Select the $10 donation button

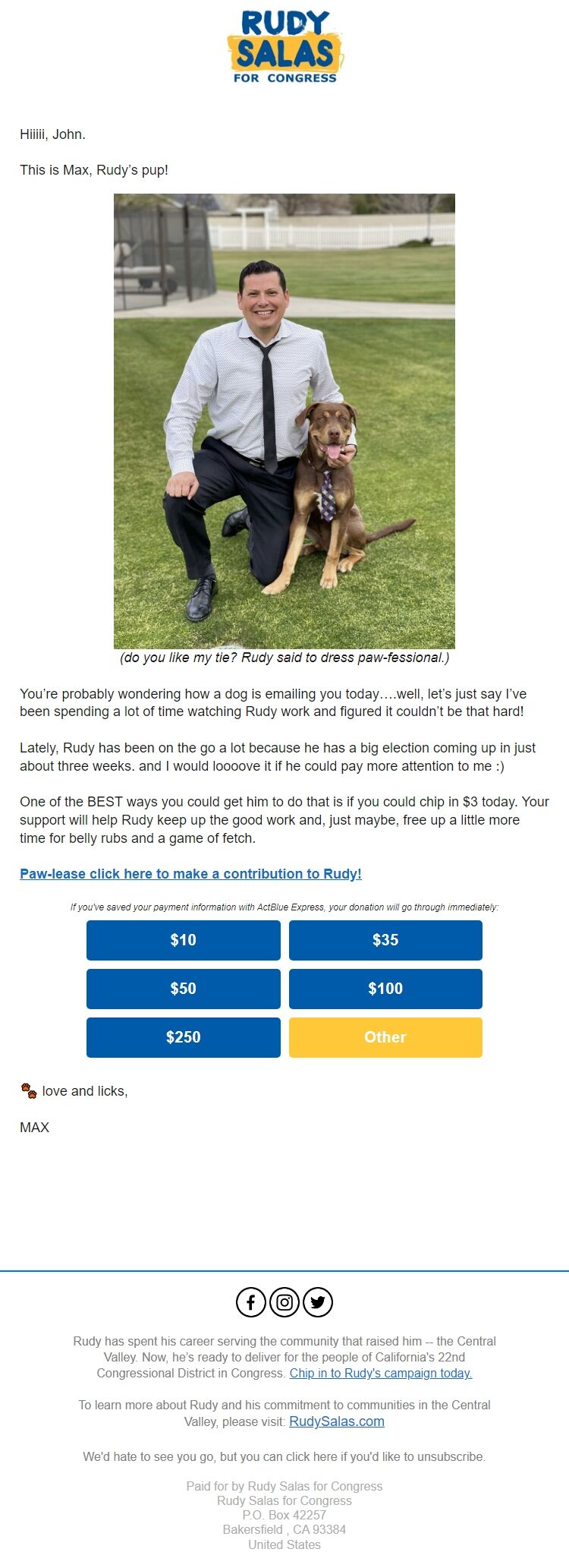(183, 940)
